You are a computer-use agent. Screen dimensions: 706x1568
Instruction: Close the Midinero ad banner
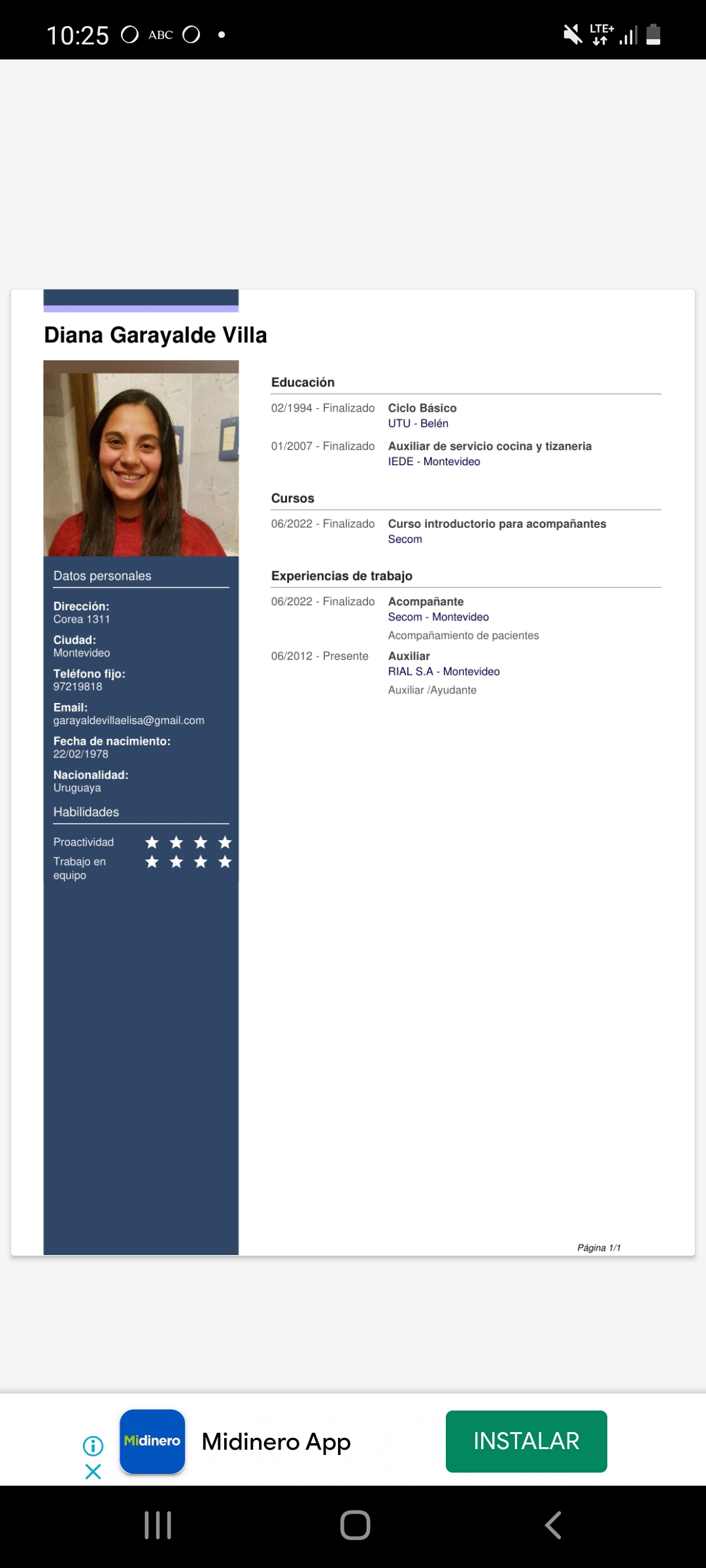point(93,1472)
